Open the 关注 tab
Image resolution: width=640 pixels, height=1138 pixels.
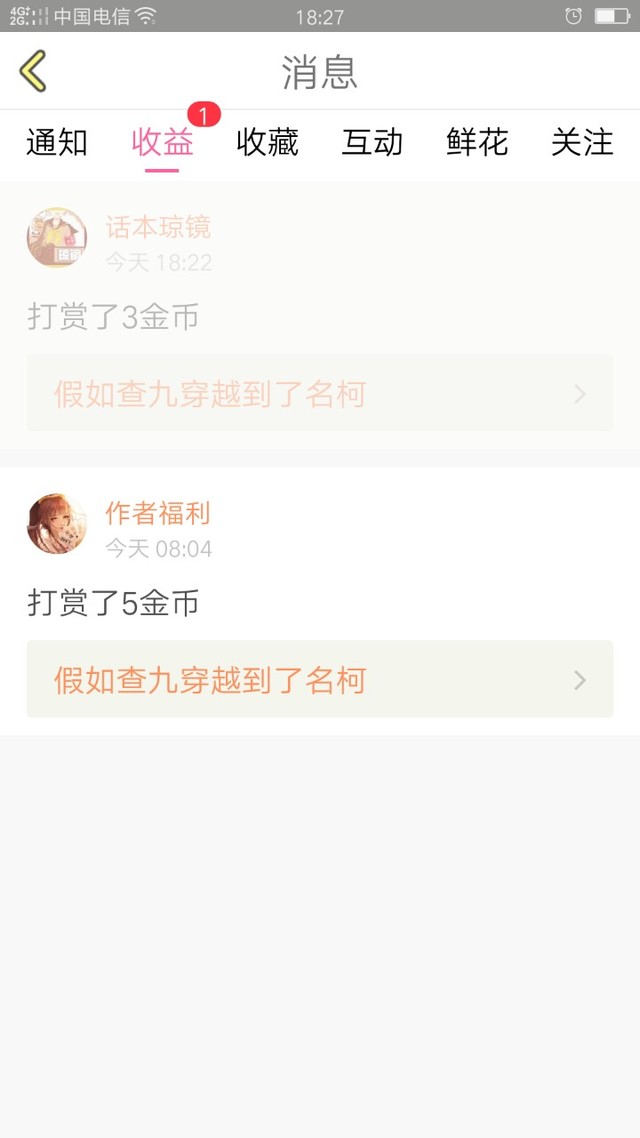click(x=582, y=143)
